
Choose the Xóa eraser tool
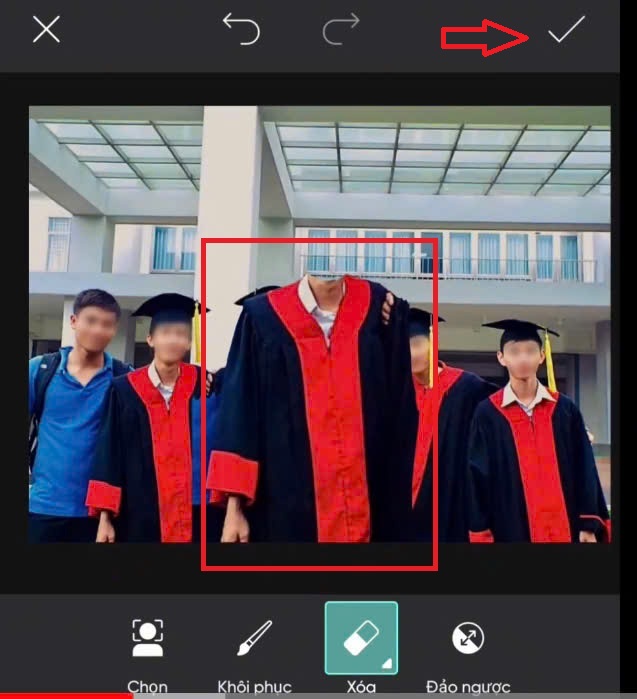[361, 640]
